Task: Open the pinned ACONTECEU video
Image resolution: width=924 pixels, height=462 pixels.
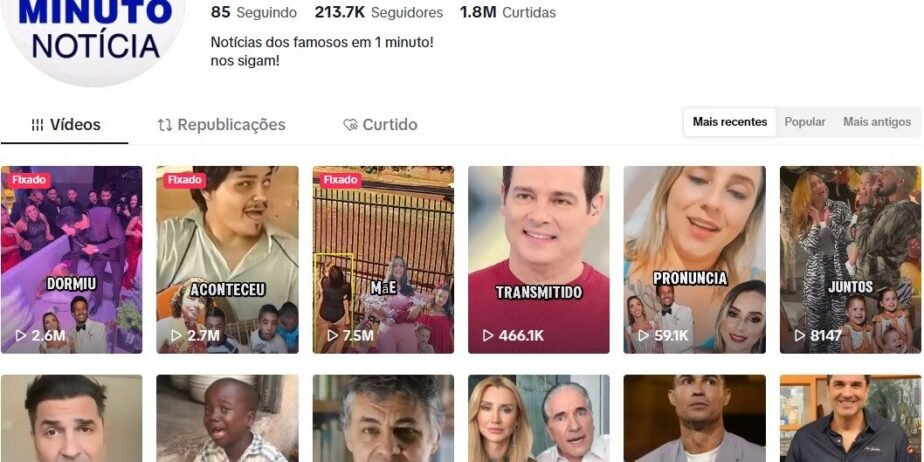Action: [227, 259]
